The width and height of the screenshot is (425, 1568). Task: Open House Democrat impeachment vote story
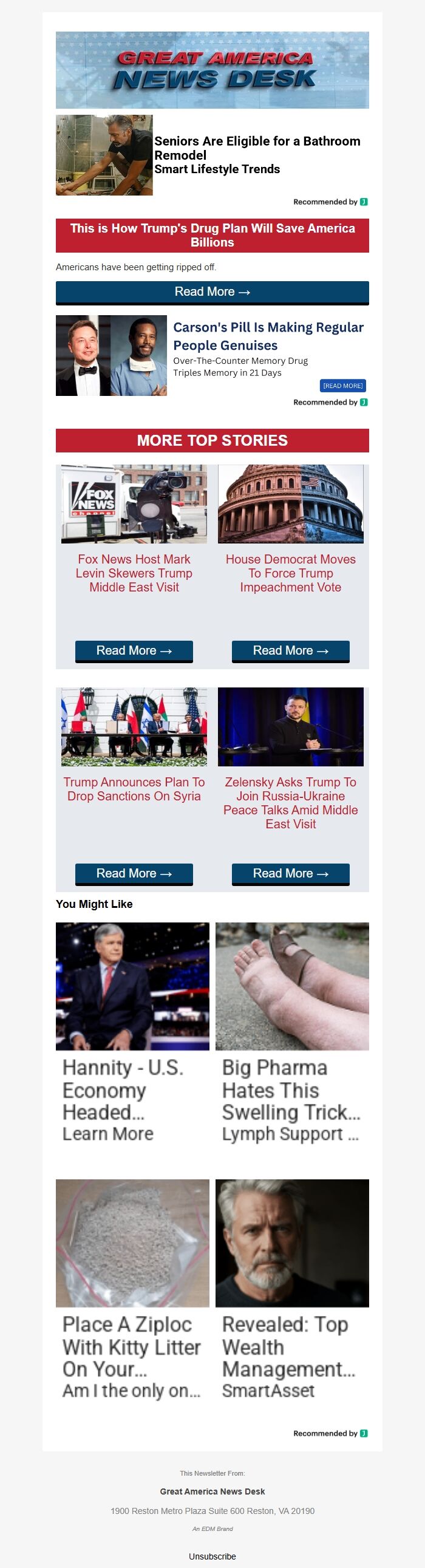(290, 573)
